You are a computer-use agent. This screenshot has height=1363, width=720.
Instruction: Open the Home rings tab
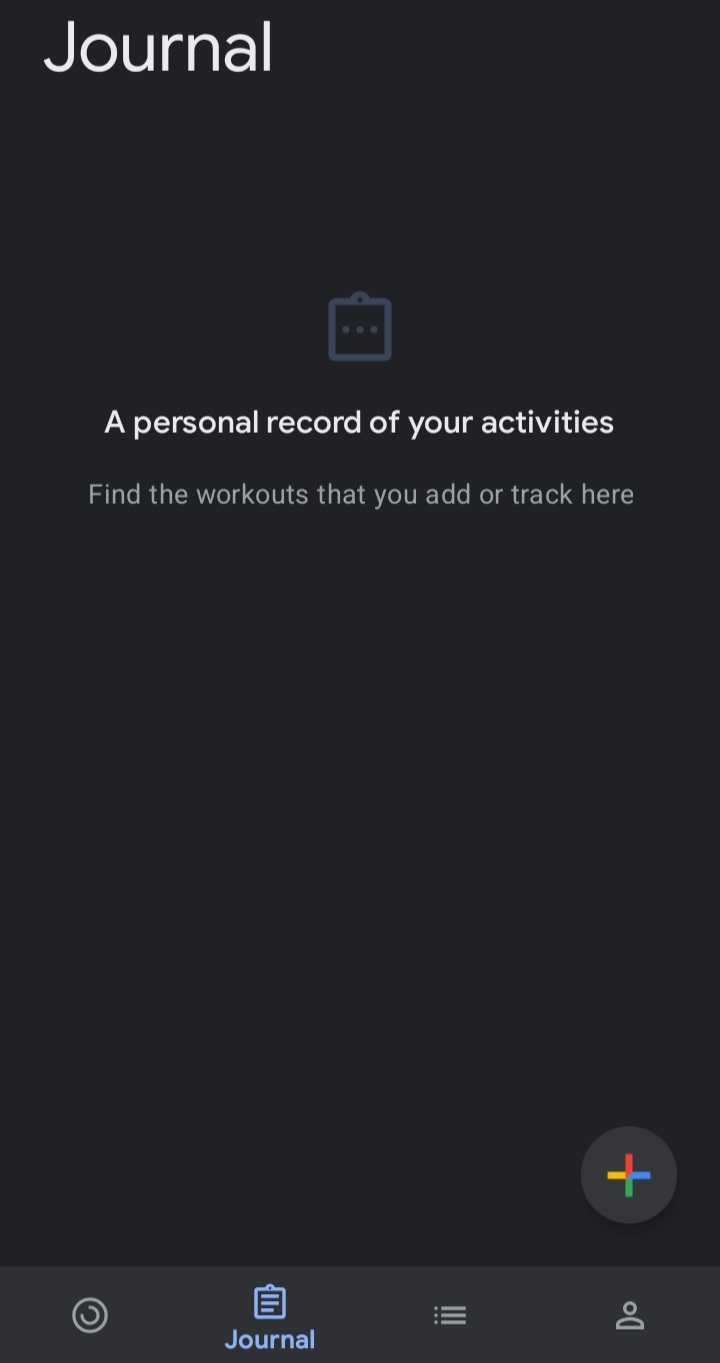90,1315
